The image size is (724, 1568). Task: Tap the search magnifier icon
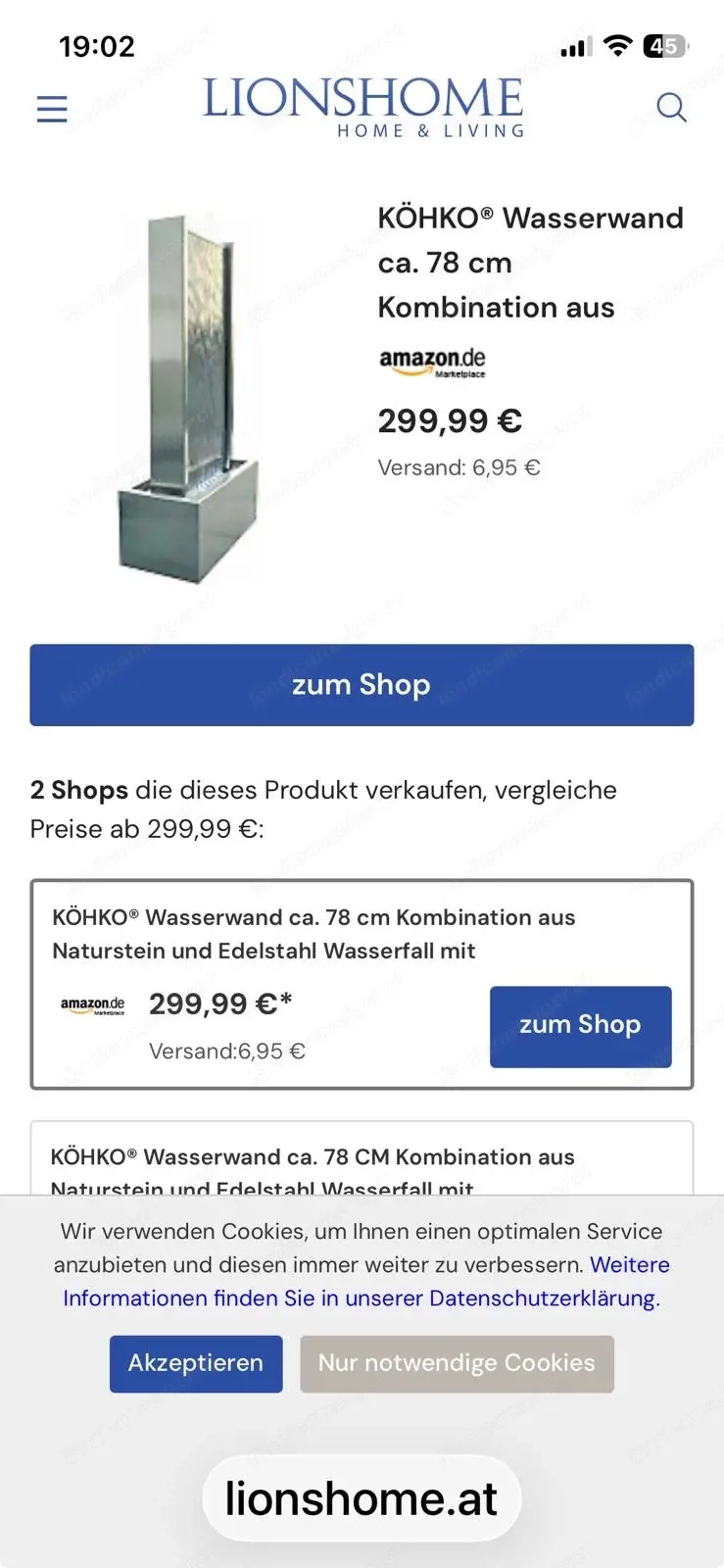tap(672, 108)
